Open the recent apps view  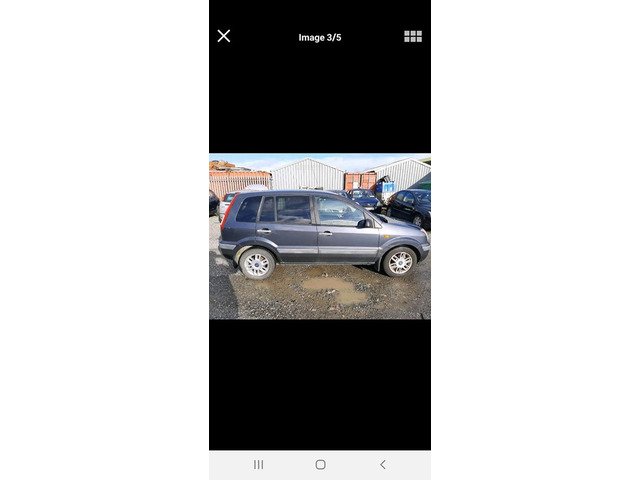point(258,465)
